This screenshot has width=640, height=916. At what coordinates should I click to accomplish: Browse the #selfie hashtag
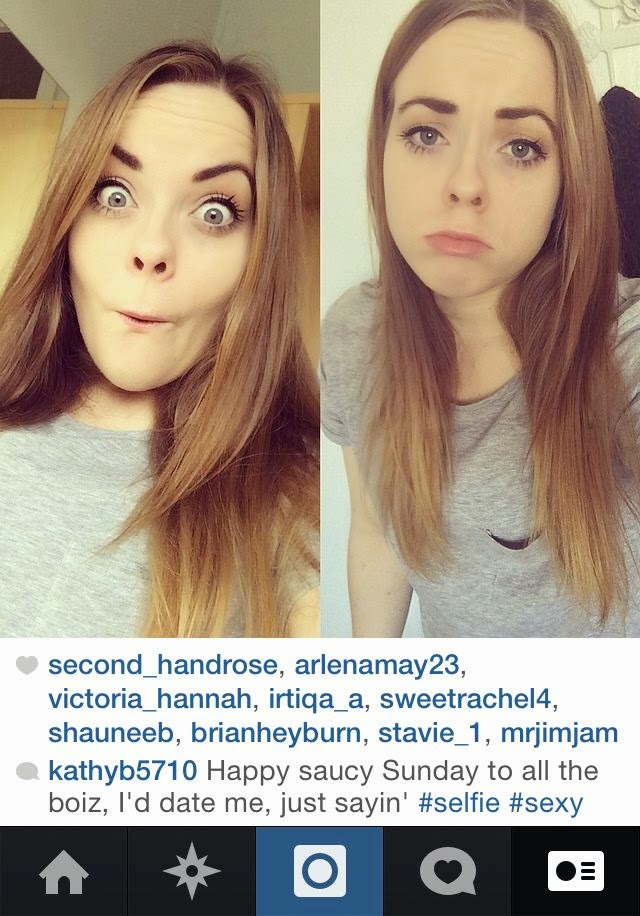tap(459, 803)
